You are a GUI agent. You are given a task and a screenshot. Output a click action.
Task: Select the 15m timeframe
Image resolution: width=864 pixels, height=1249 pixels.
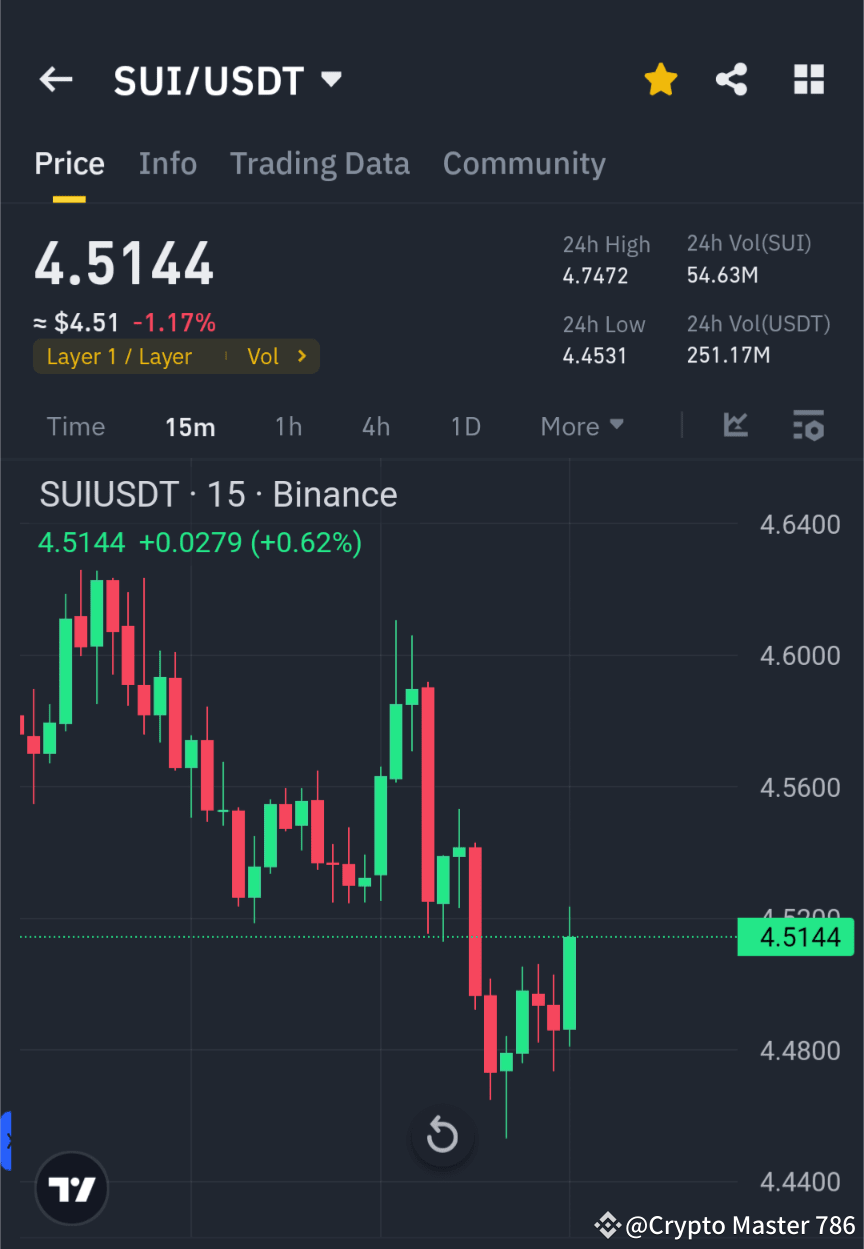pyautogui.click(x=190, y=426)
